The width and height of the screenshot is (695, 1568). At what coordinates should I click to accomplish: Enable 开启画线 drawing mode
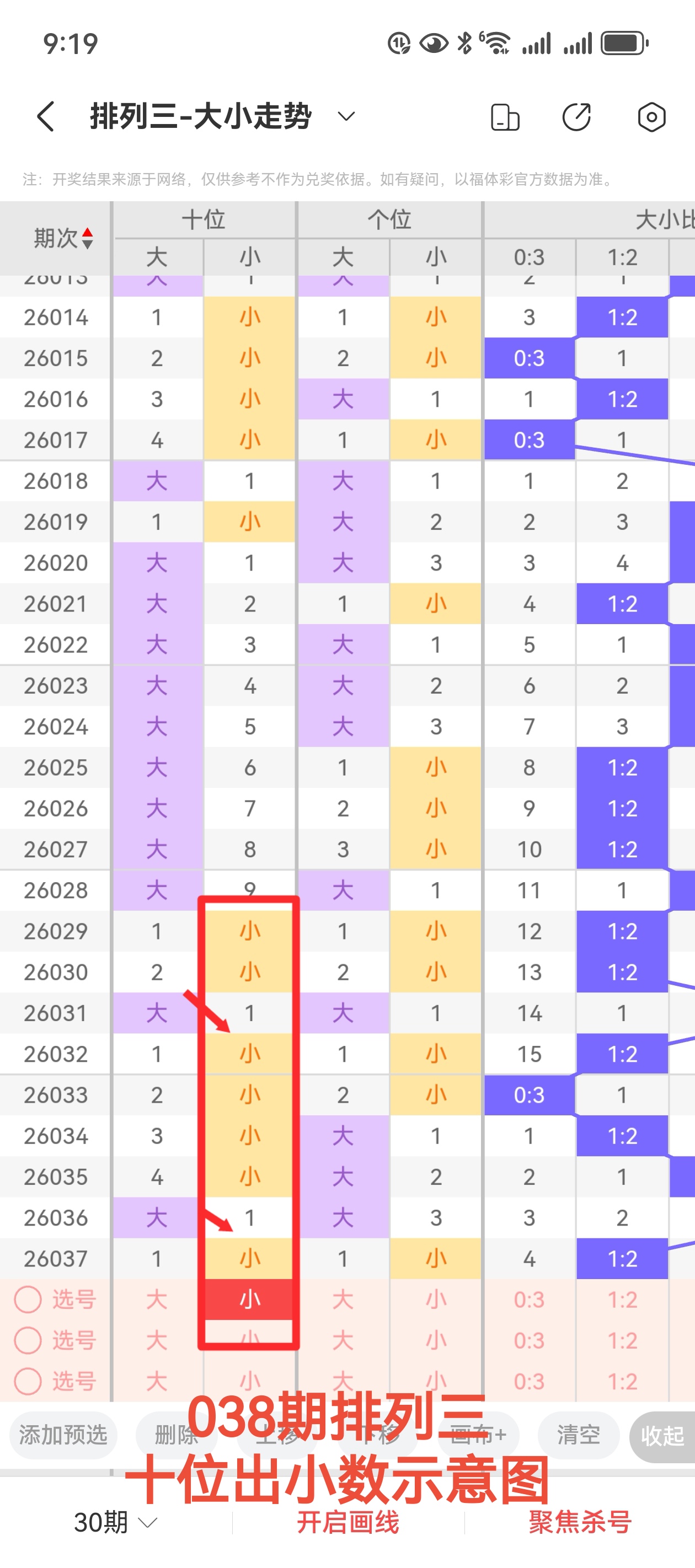pyautogui.click(x=348, y=1522)
